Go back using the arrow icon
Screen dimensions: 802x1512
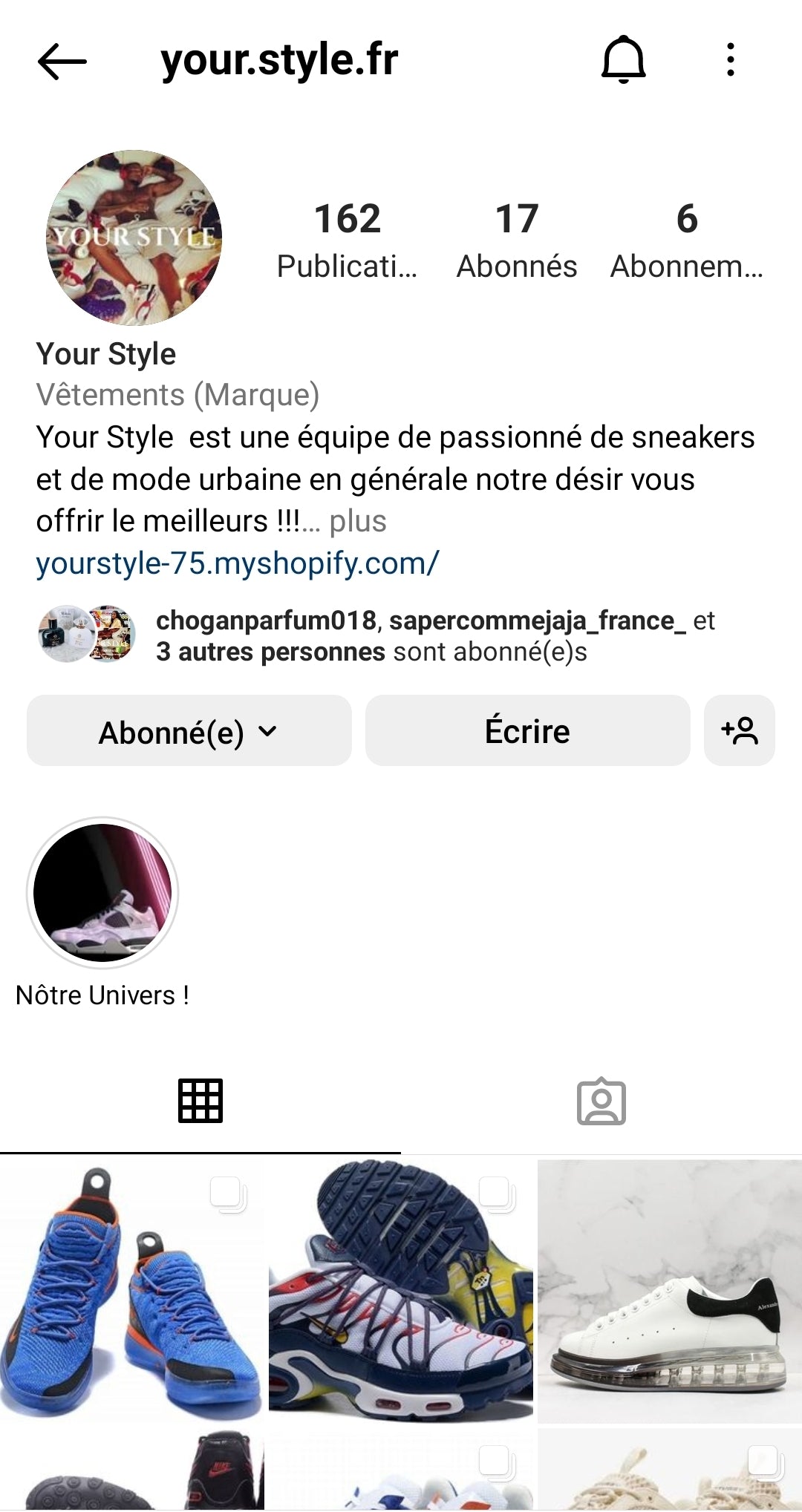tap(62, 61)
